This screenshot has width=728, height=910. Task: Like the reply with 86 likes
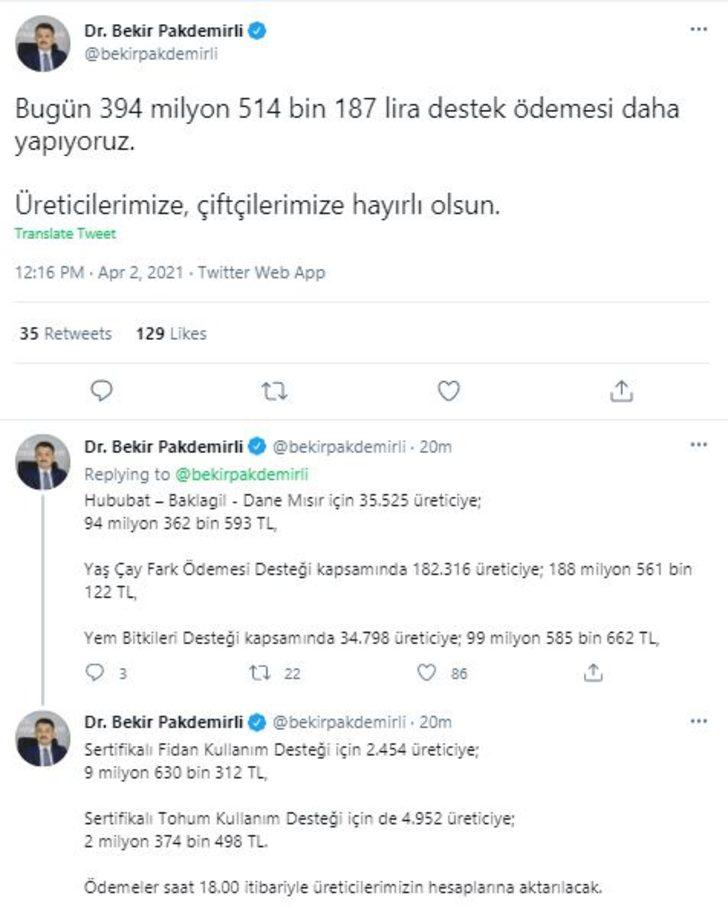427,673
